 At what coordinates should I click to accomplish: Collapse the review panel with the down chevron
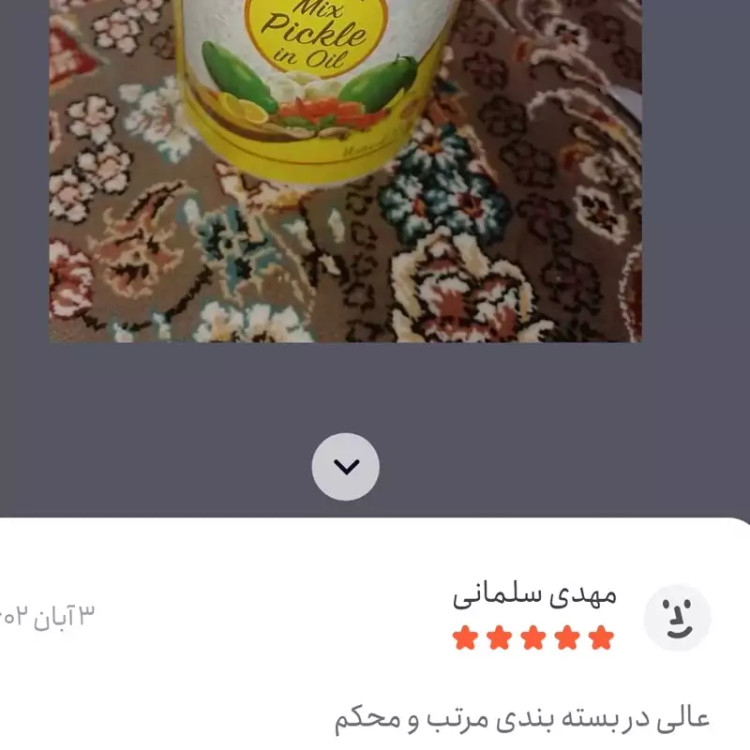tap(346, 466)
